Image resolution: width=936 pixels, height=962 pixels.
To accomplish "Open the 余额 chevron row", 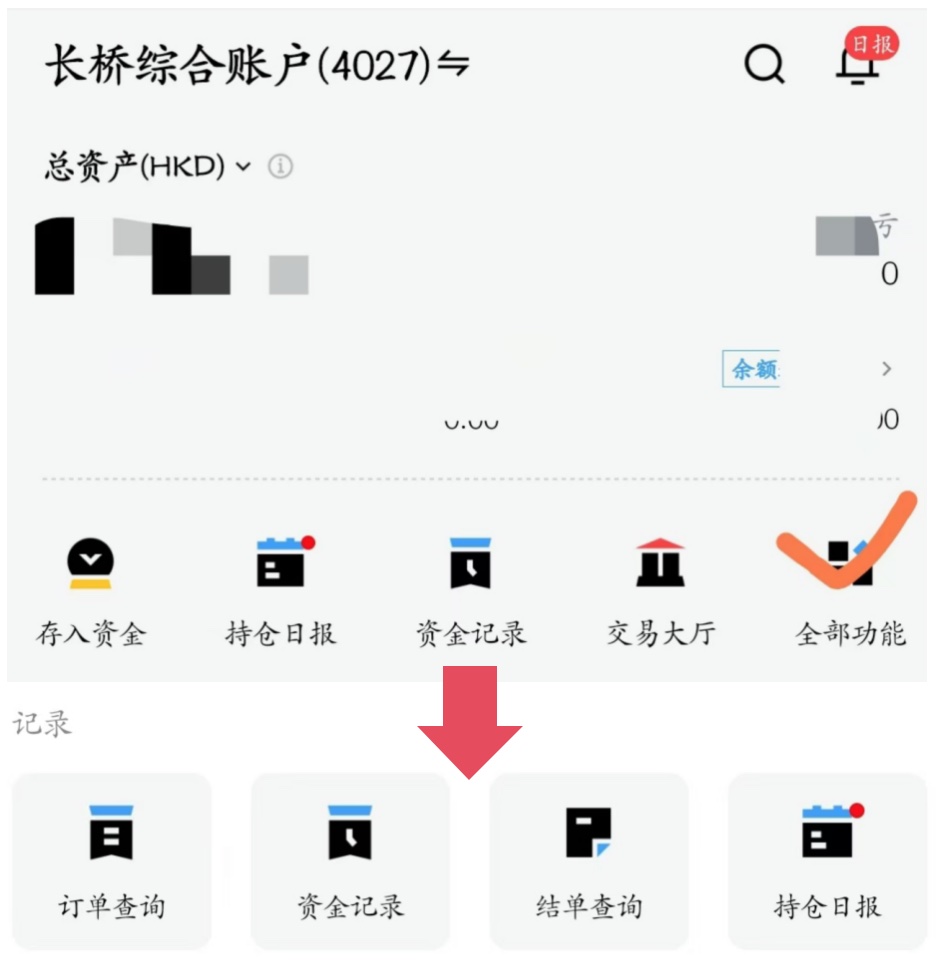I will (x=885, y=369).
